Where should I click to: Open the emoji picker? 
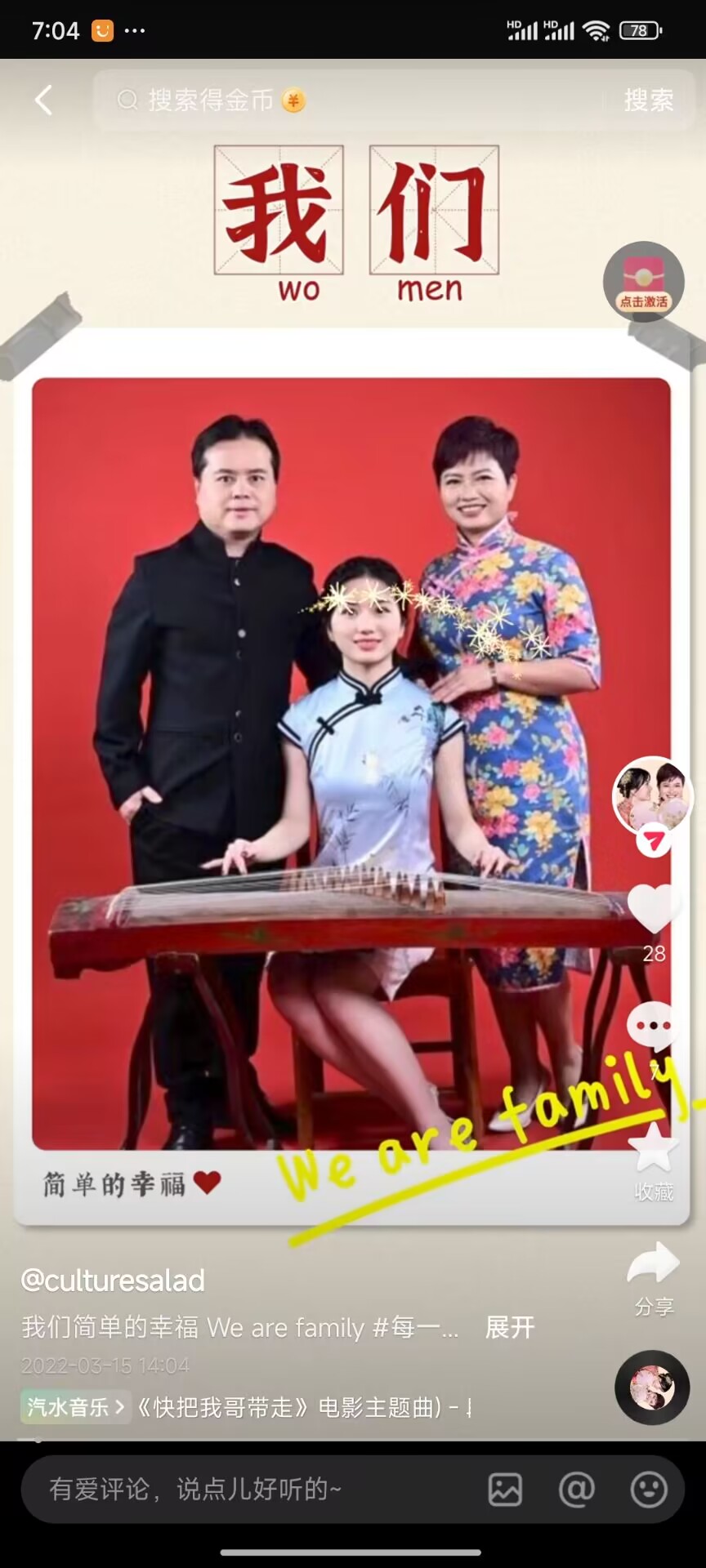pos(649,1490)
